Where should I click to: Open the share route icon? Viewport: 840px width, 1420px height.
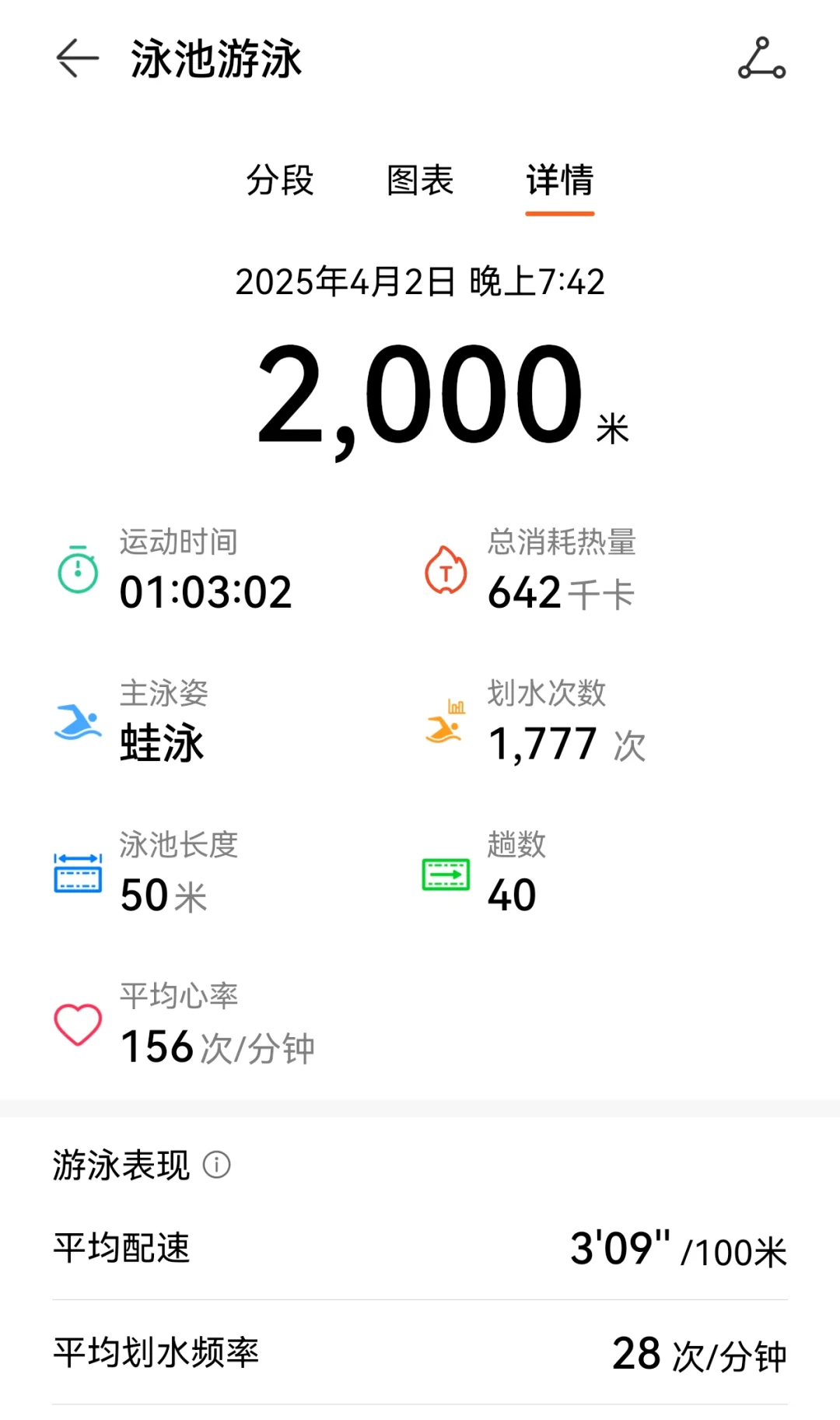[x=761, y=58]
